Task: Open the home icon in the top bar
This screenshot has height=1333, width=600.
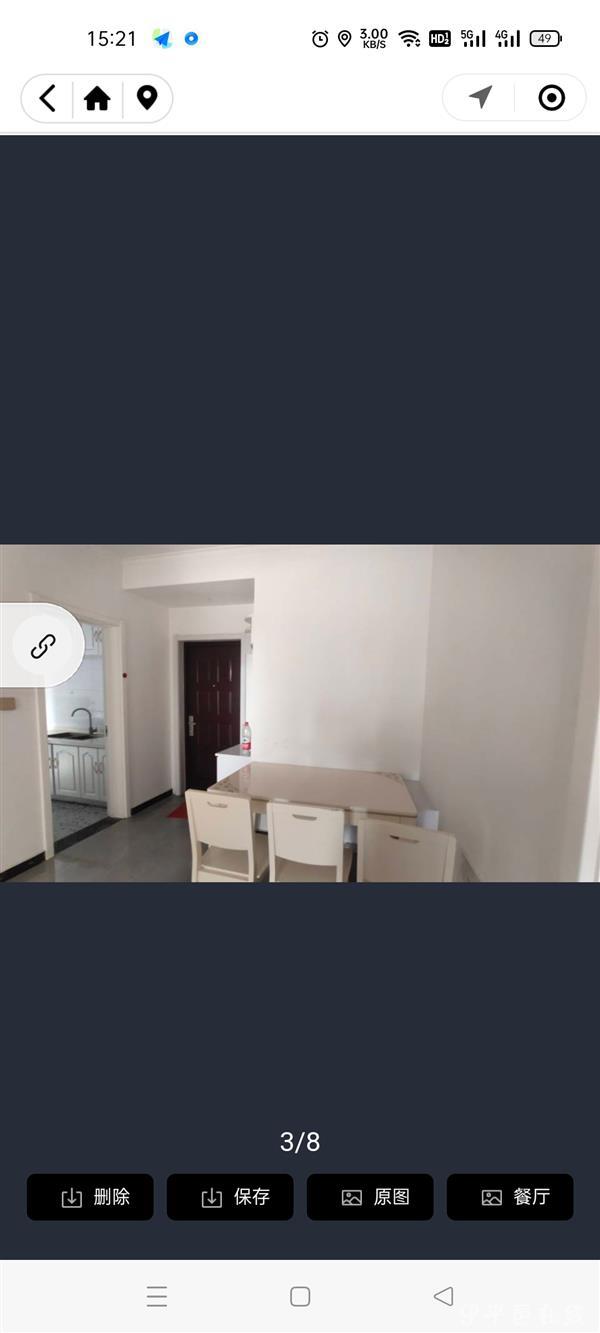Action: [97, 98]
